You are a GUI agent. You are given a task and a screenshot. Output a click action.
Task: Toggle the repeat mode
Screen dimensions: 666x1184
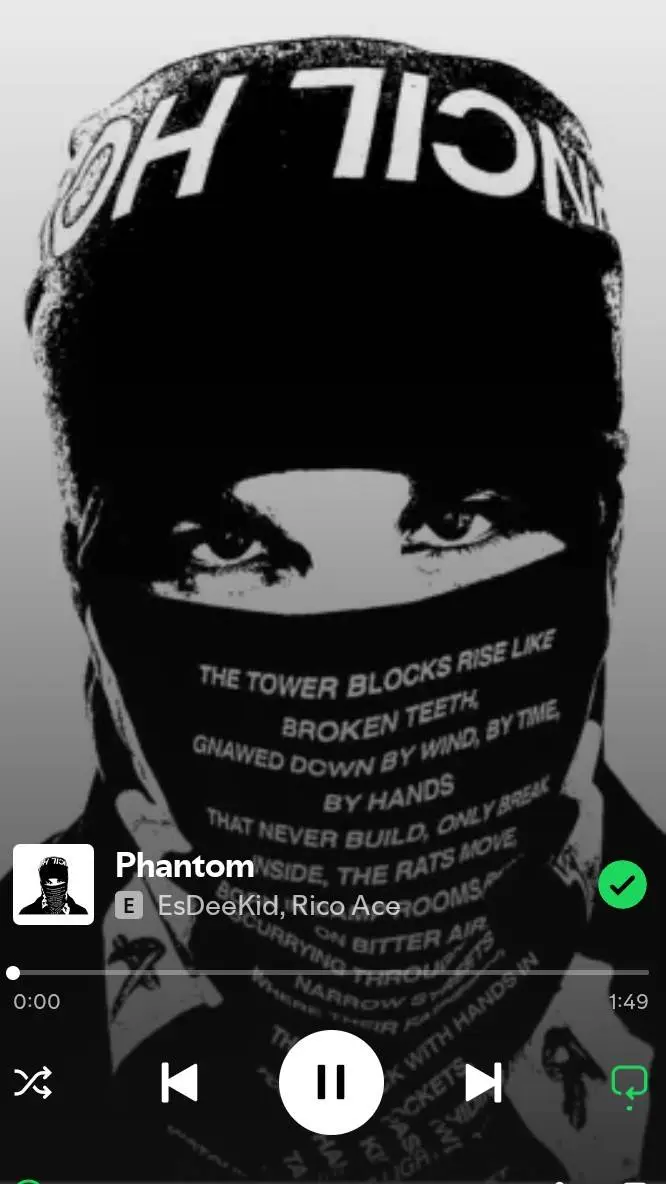(x=629, y=1083)
